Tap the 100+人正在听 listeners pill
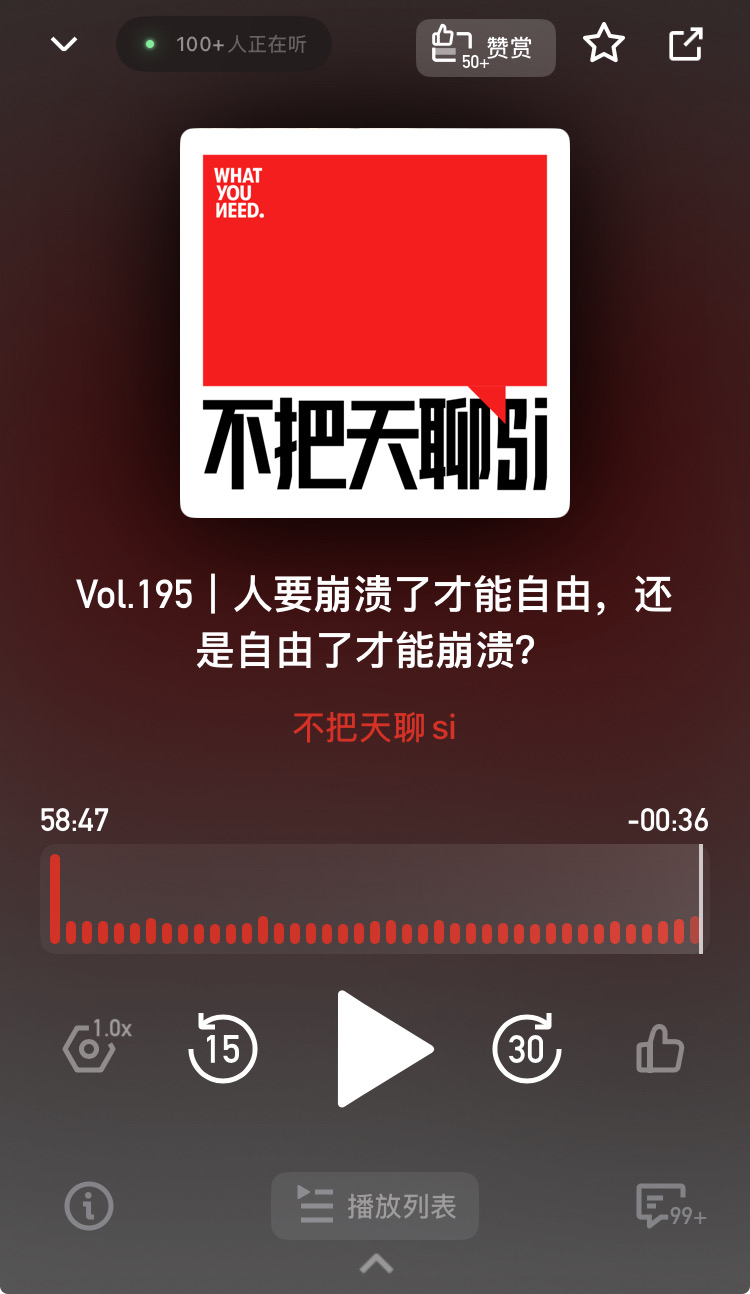This screenshot has height=1294, width=750. 223,44
